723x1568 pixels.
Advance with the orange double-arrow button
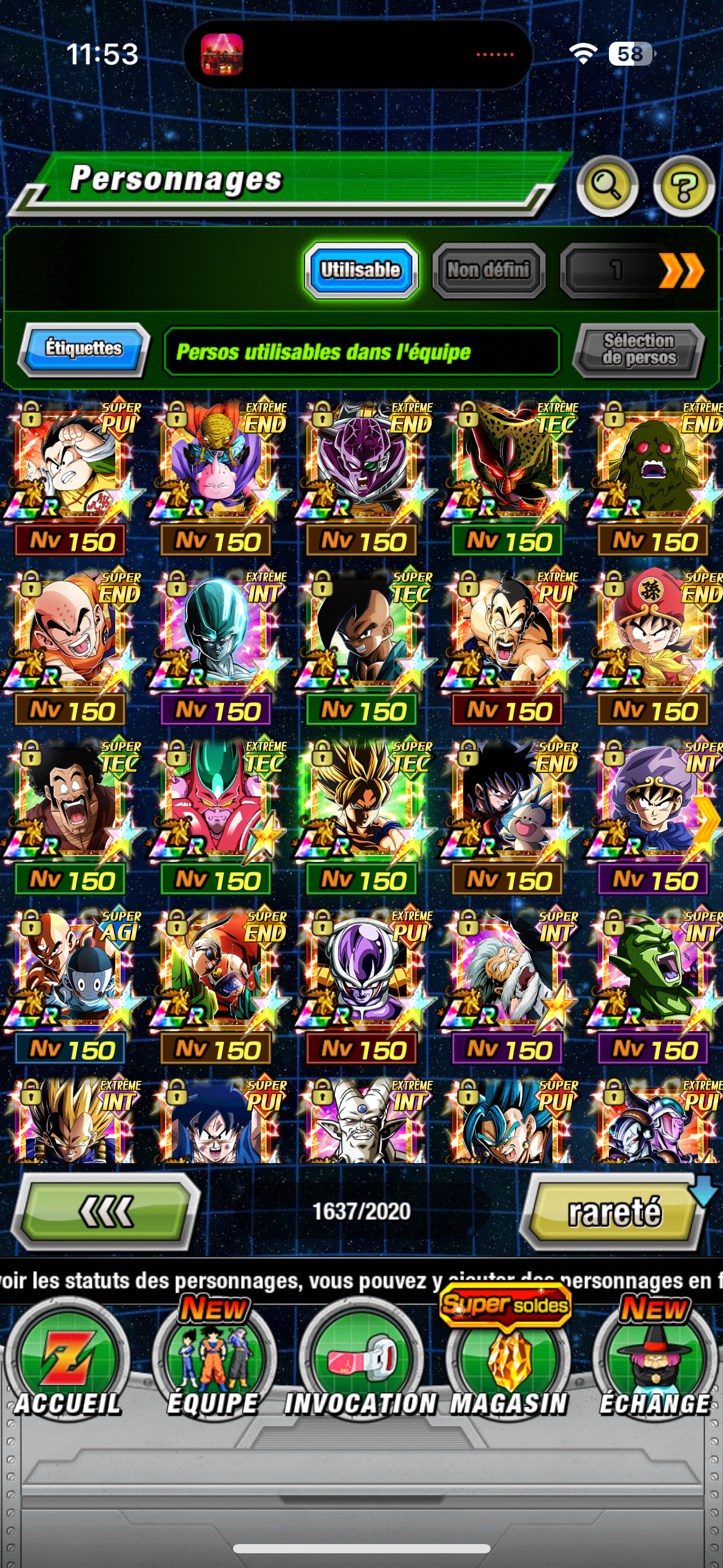click(681, 271)
